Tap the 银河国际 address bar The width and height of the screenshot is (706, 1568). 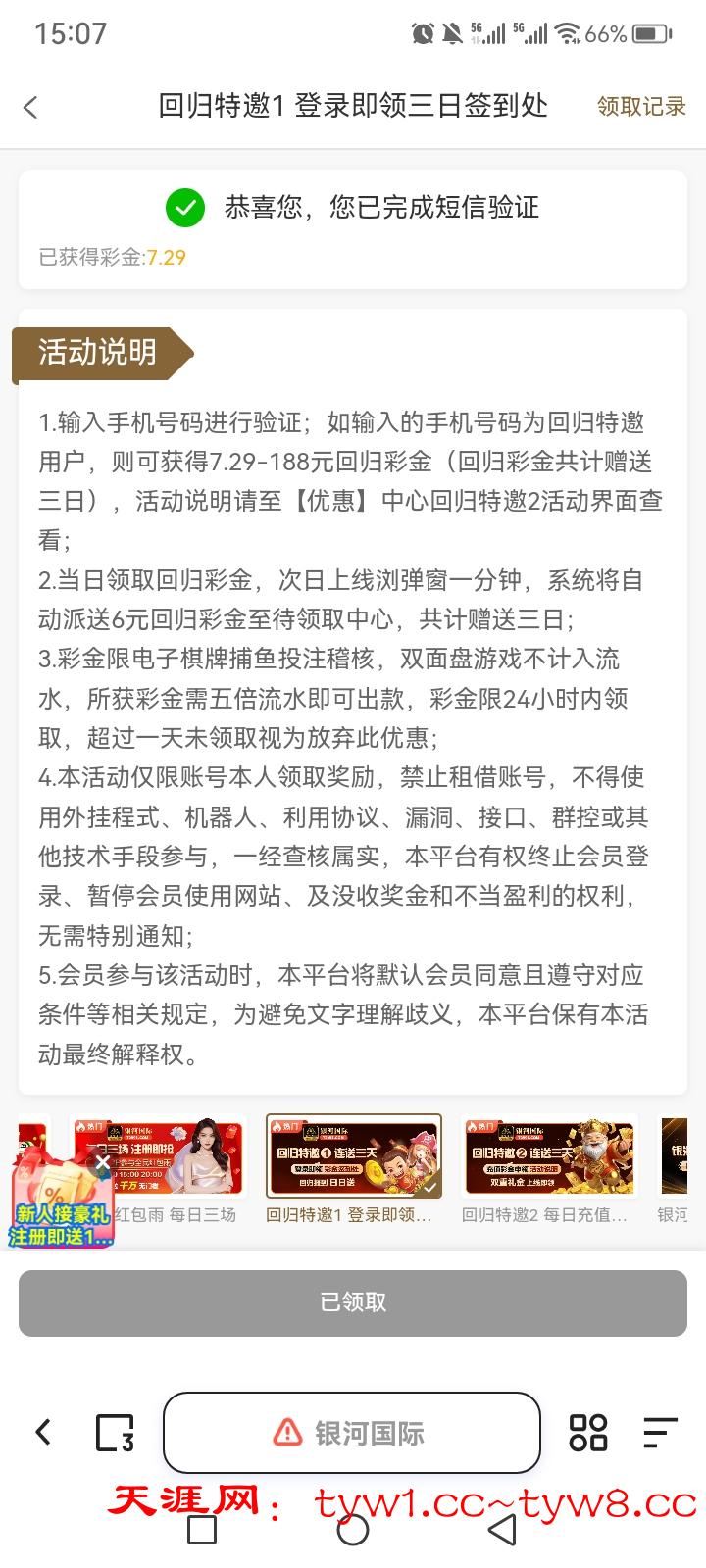click(x=351, y=1433)
